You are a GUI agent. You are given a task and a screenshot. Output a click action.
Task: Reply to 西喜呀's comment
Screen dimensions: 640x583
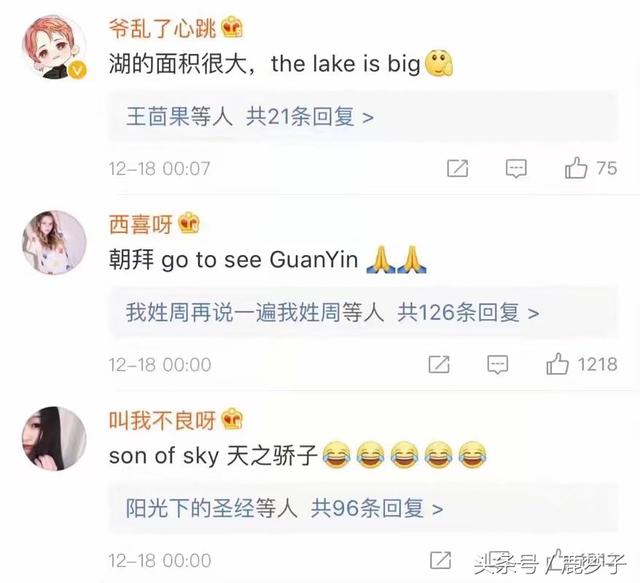coord(497,364)
